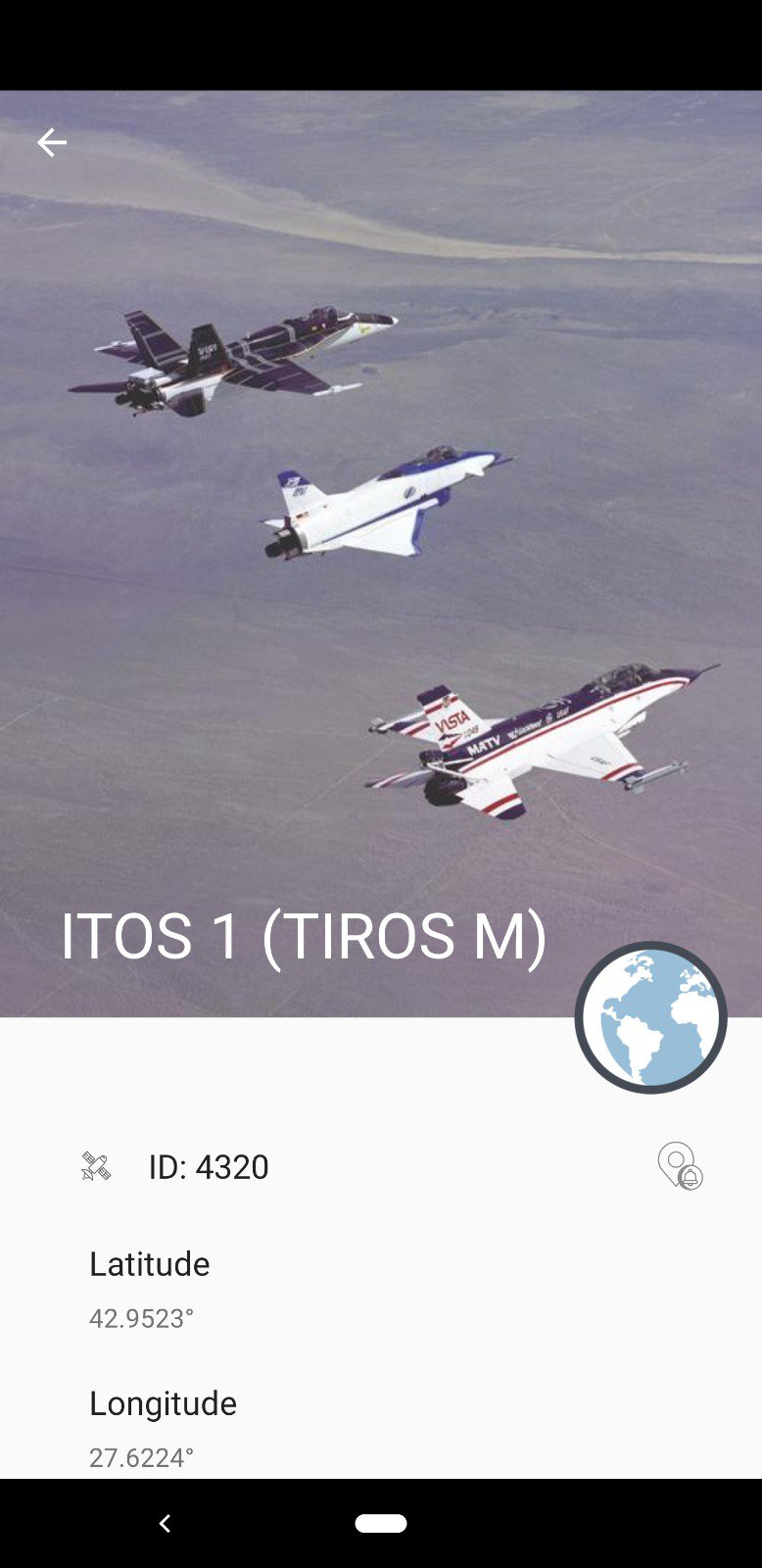This screenshot has width=762, height=1568.
Task: Tap the back arrow on the satellite photo
Action: (x=52, y=142)
